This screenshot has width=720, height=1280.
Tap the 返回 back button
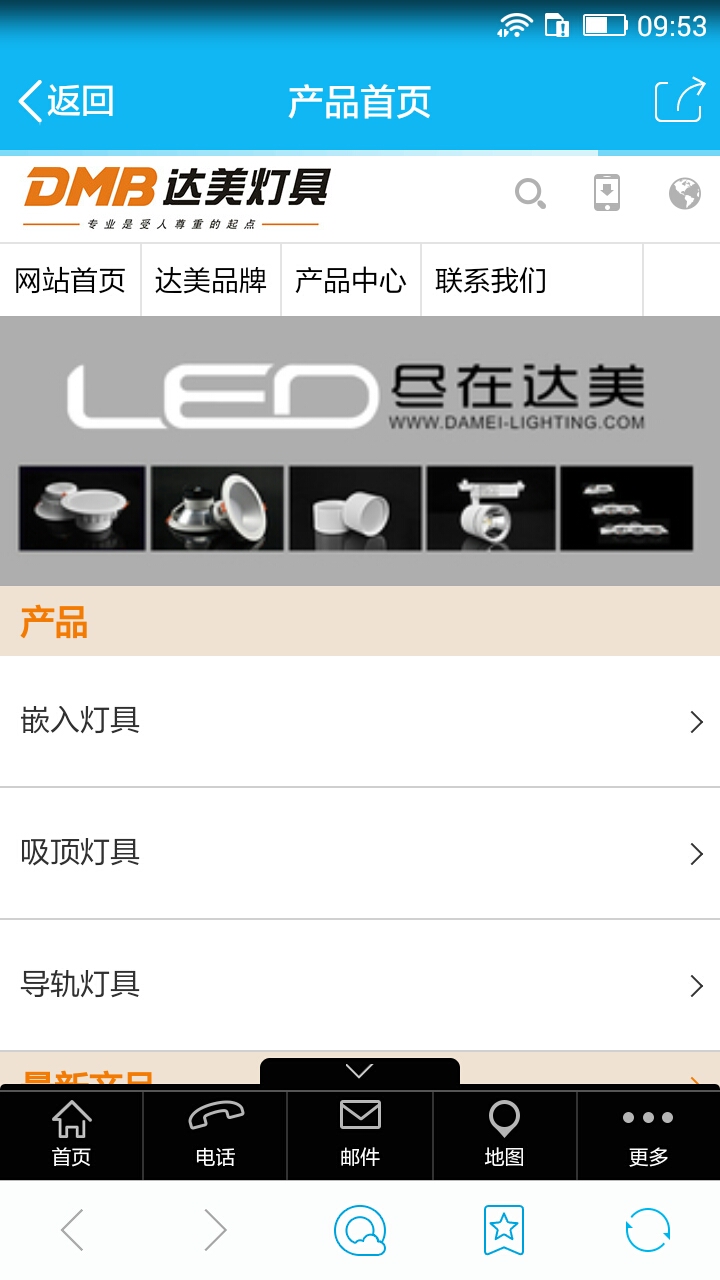[66, 101]
